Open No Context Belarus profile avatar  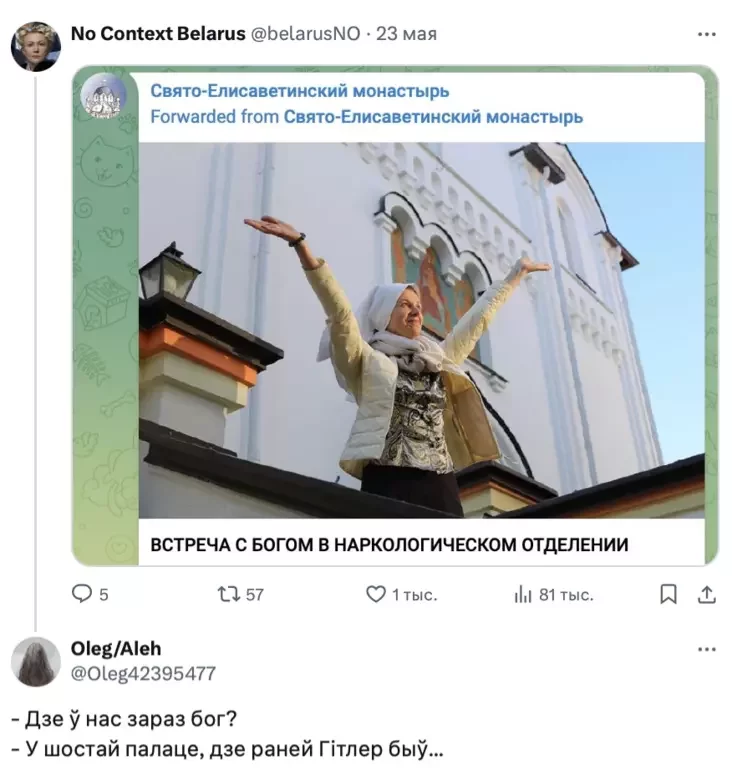click(36, 46)
